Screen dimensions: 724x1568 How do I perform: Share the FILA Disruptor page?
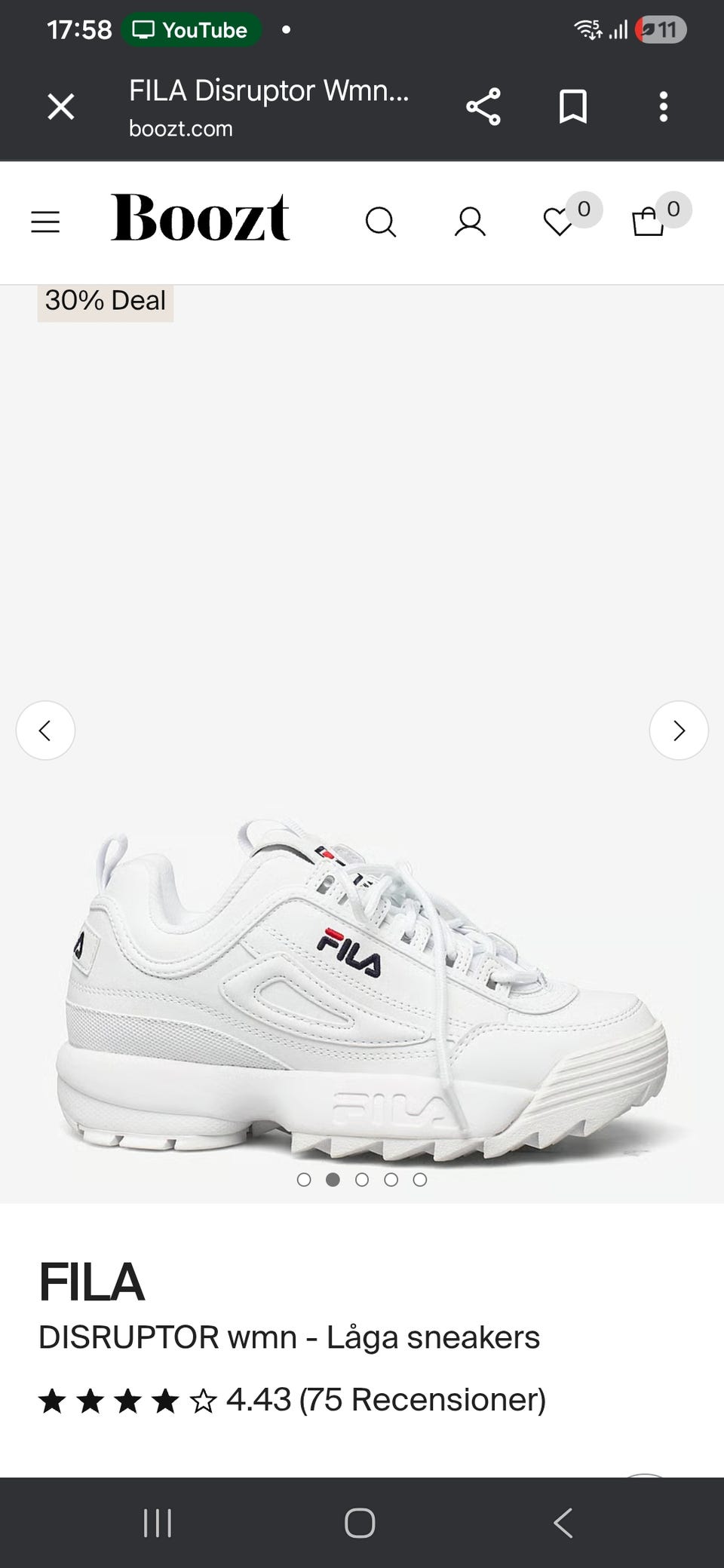click(x=483, y=106)
